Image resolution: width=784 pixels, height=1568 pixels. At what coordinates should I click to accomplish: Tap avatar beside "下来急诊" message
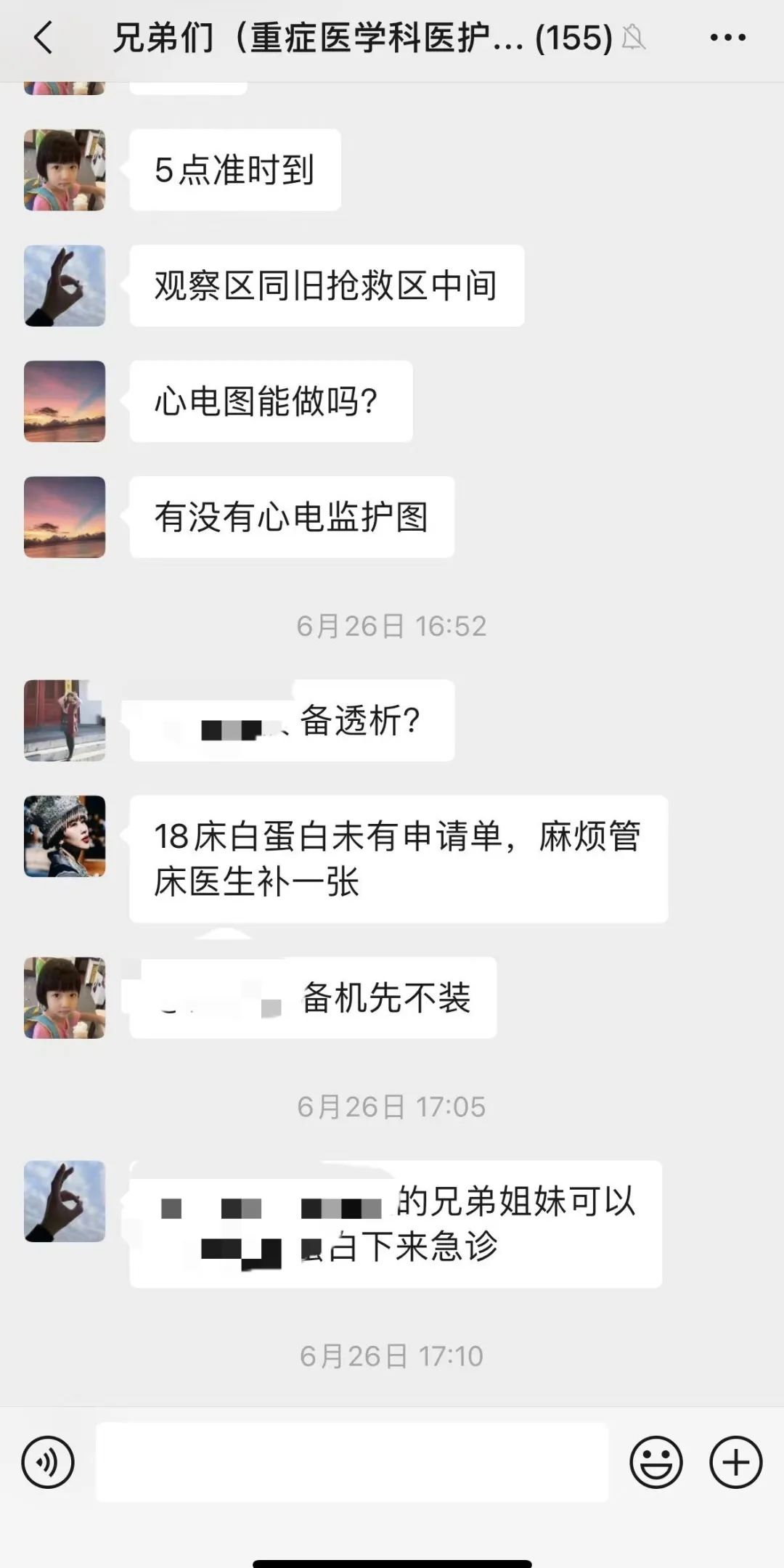pos(65,1201)
